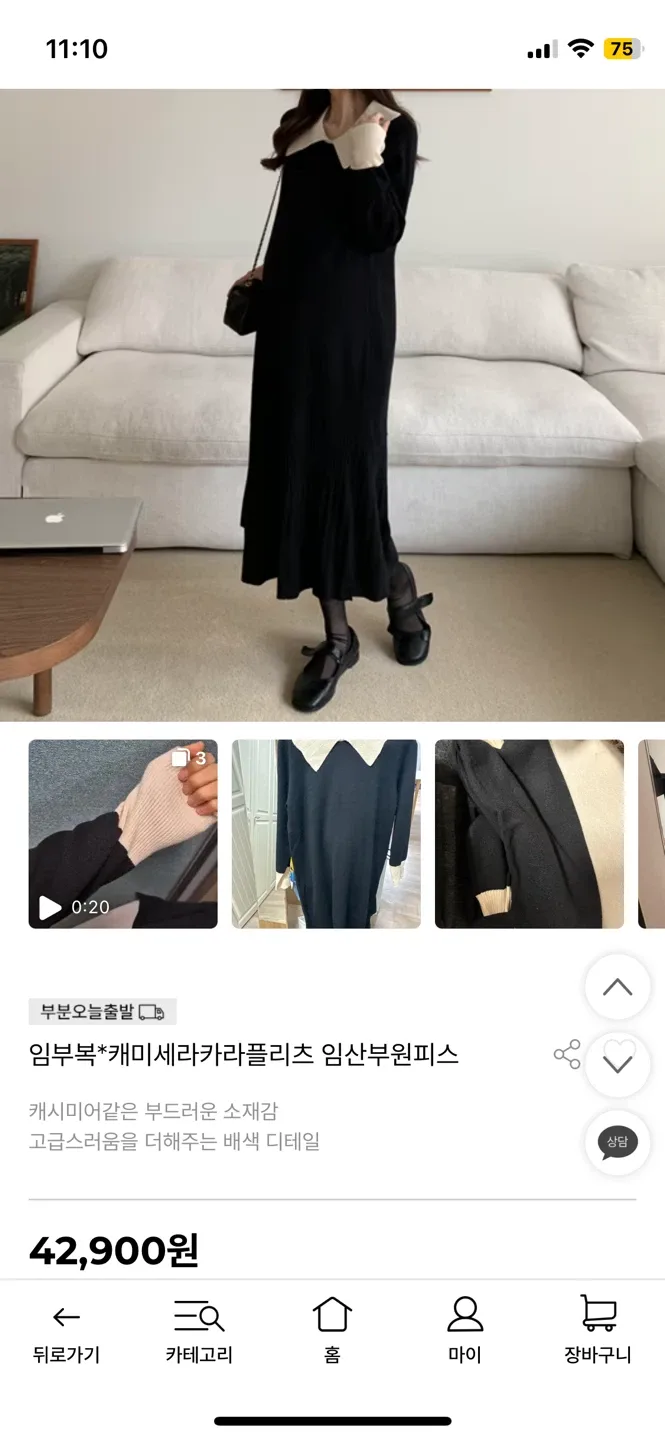Go back with 뒤로가기
This screenshot has height=1440, width=665.
click(x=66, y=1330)
